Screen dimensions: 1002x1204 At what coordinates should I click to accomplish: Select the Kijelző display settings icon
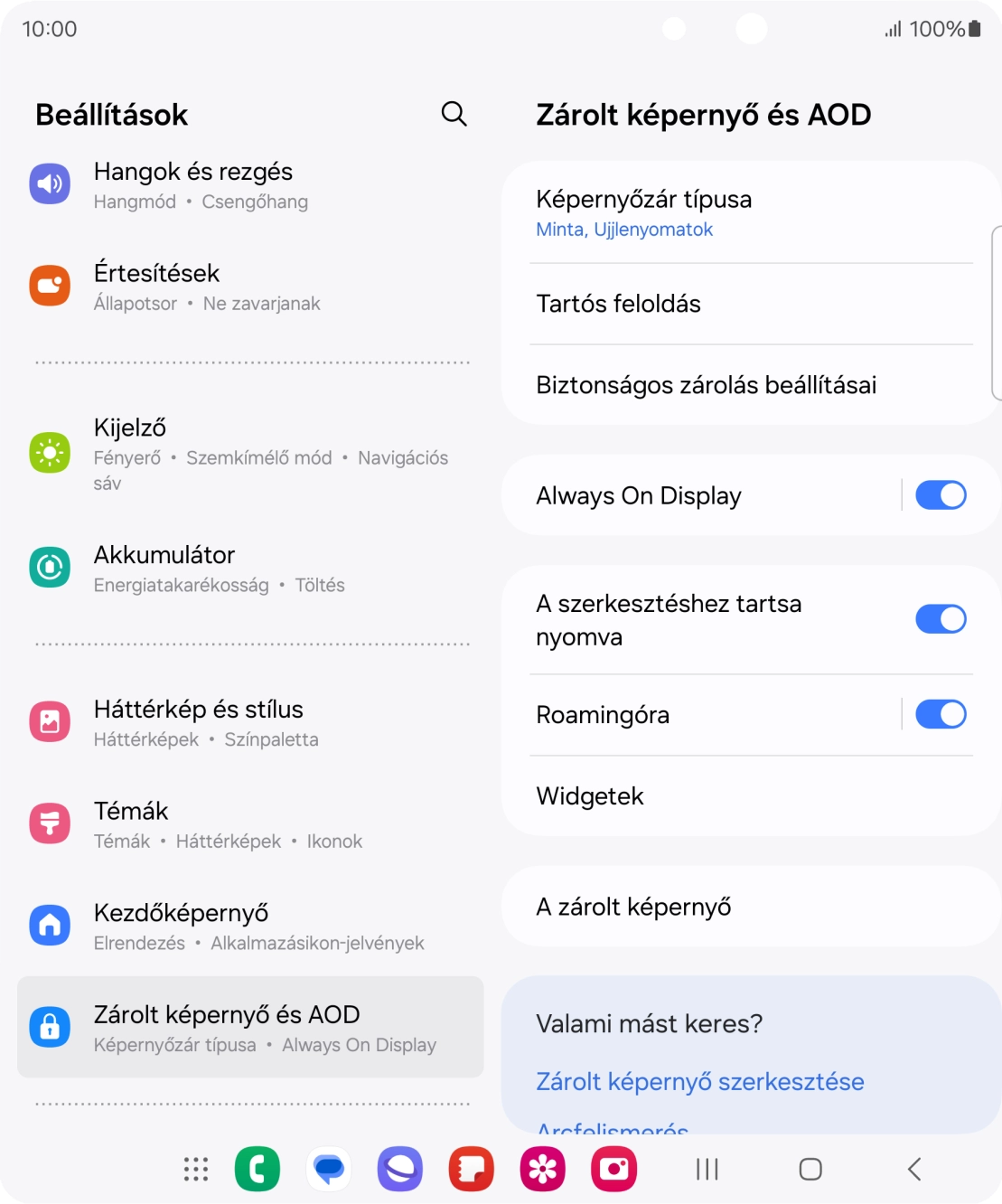50,452
